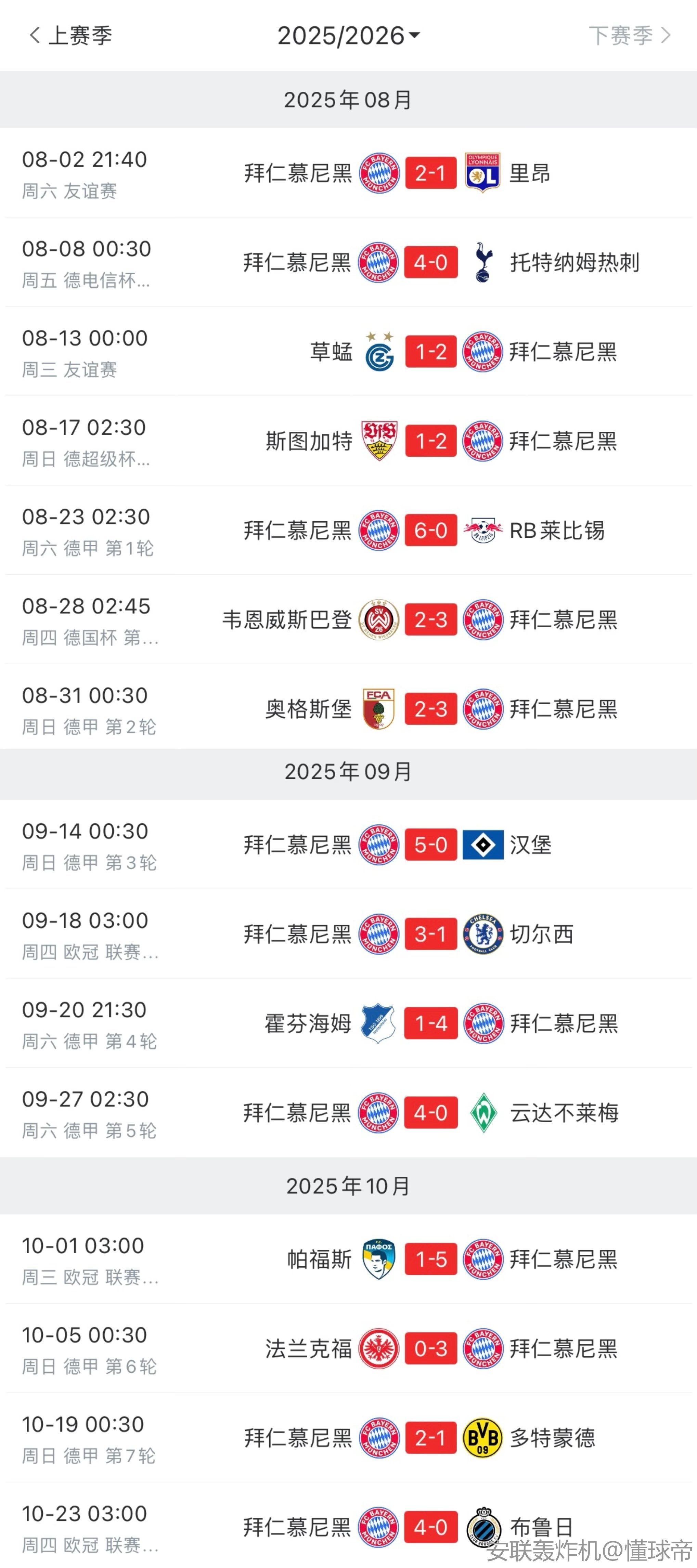Open the 斯图加特 vs Bayern super cup match
The width and height of the screenshot is (697, 1568).
(x=430, y=441)
